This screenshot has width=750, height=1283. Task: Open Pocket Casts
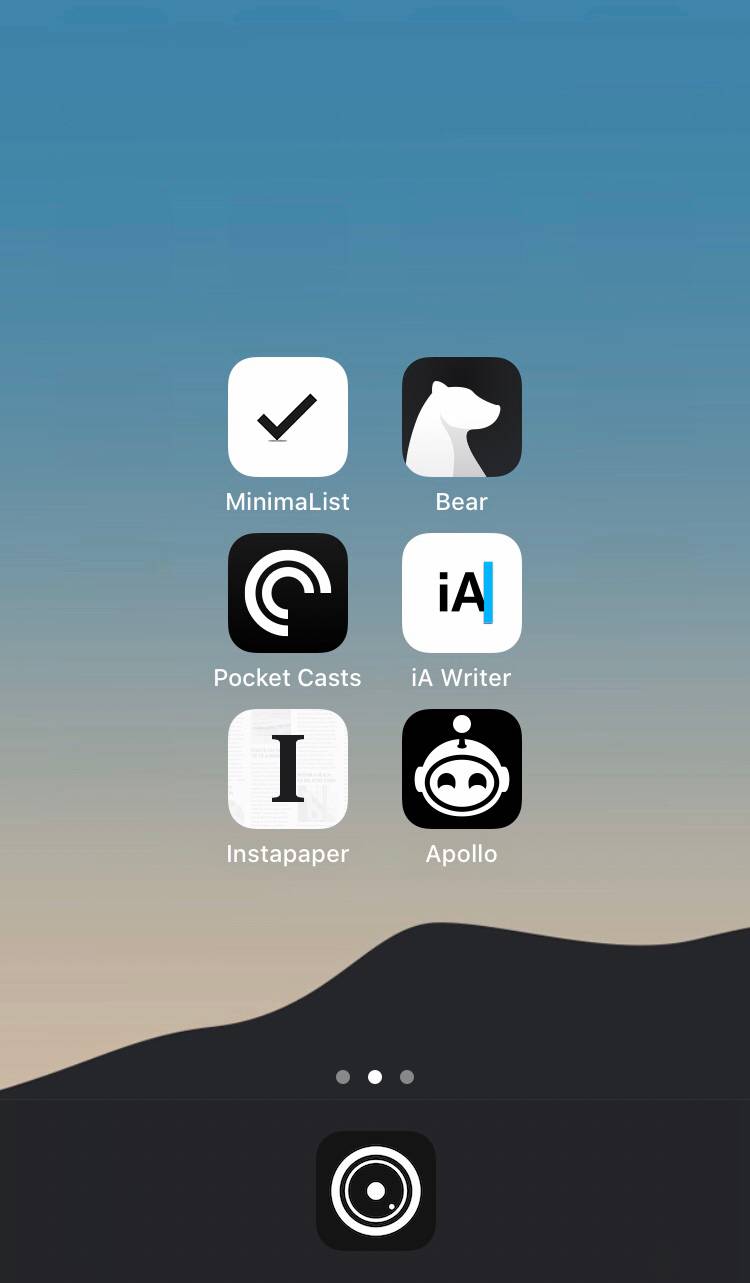[x=288, y=593]
